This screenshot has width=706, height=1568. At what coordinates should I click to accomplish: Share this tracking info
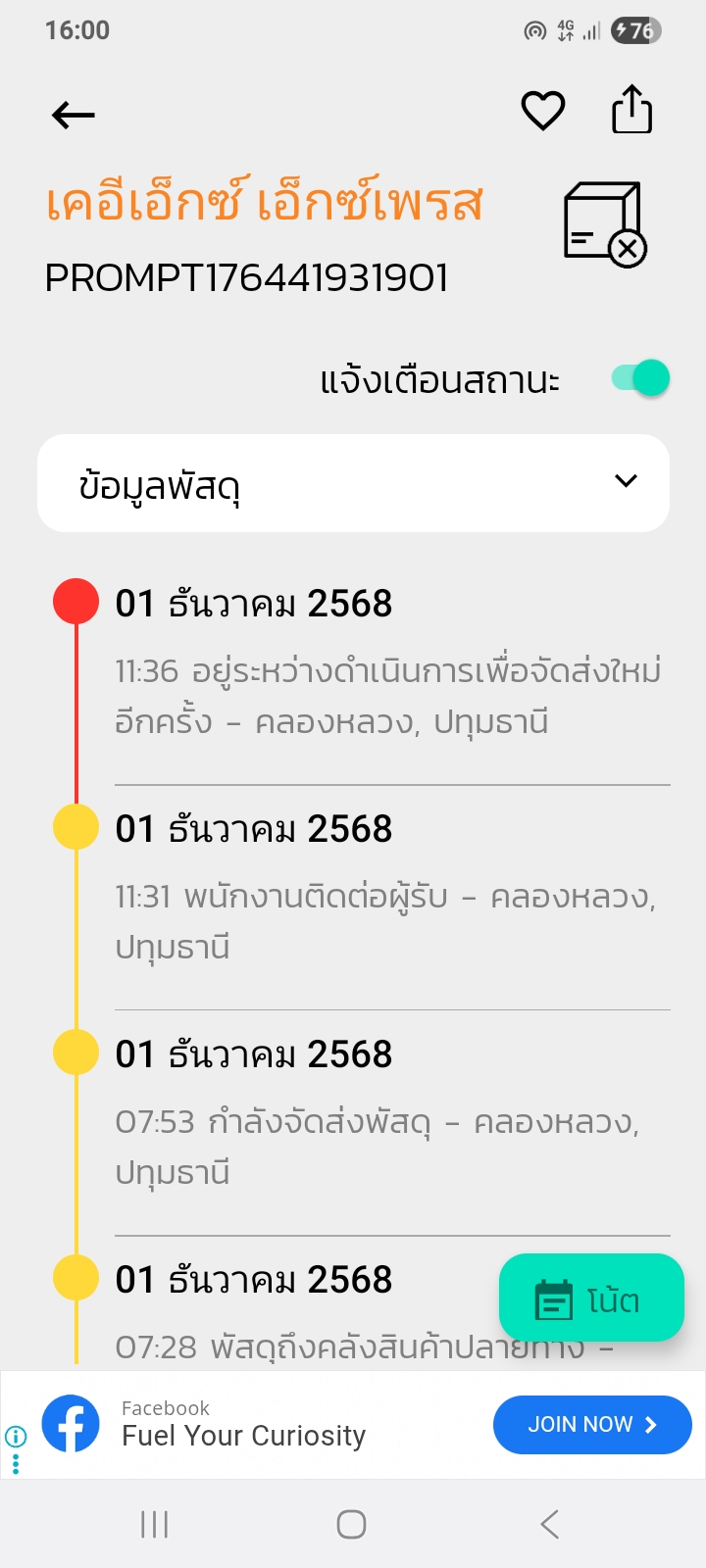(631, 109)
